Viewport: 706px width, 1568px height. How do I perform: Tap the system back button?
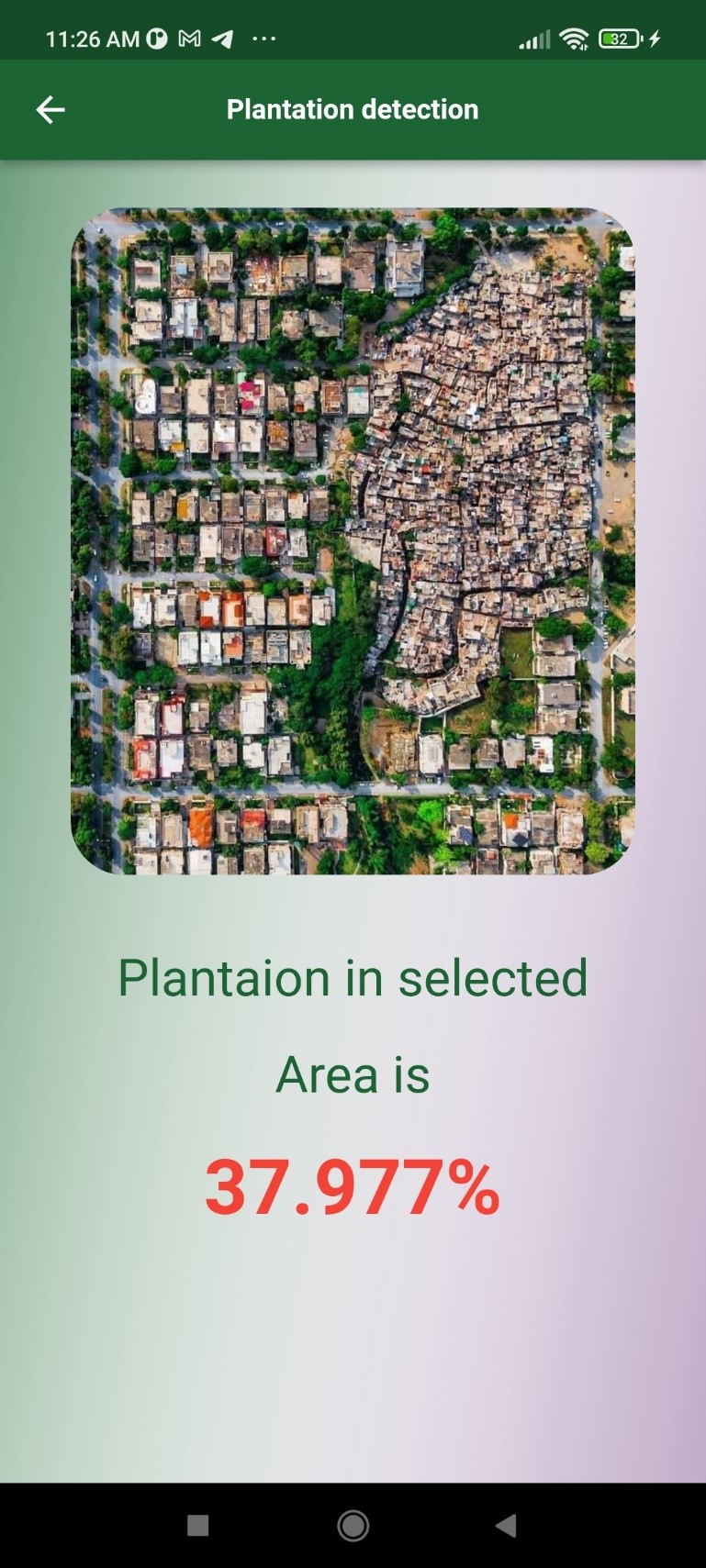click(506, 1526)
